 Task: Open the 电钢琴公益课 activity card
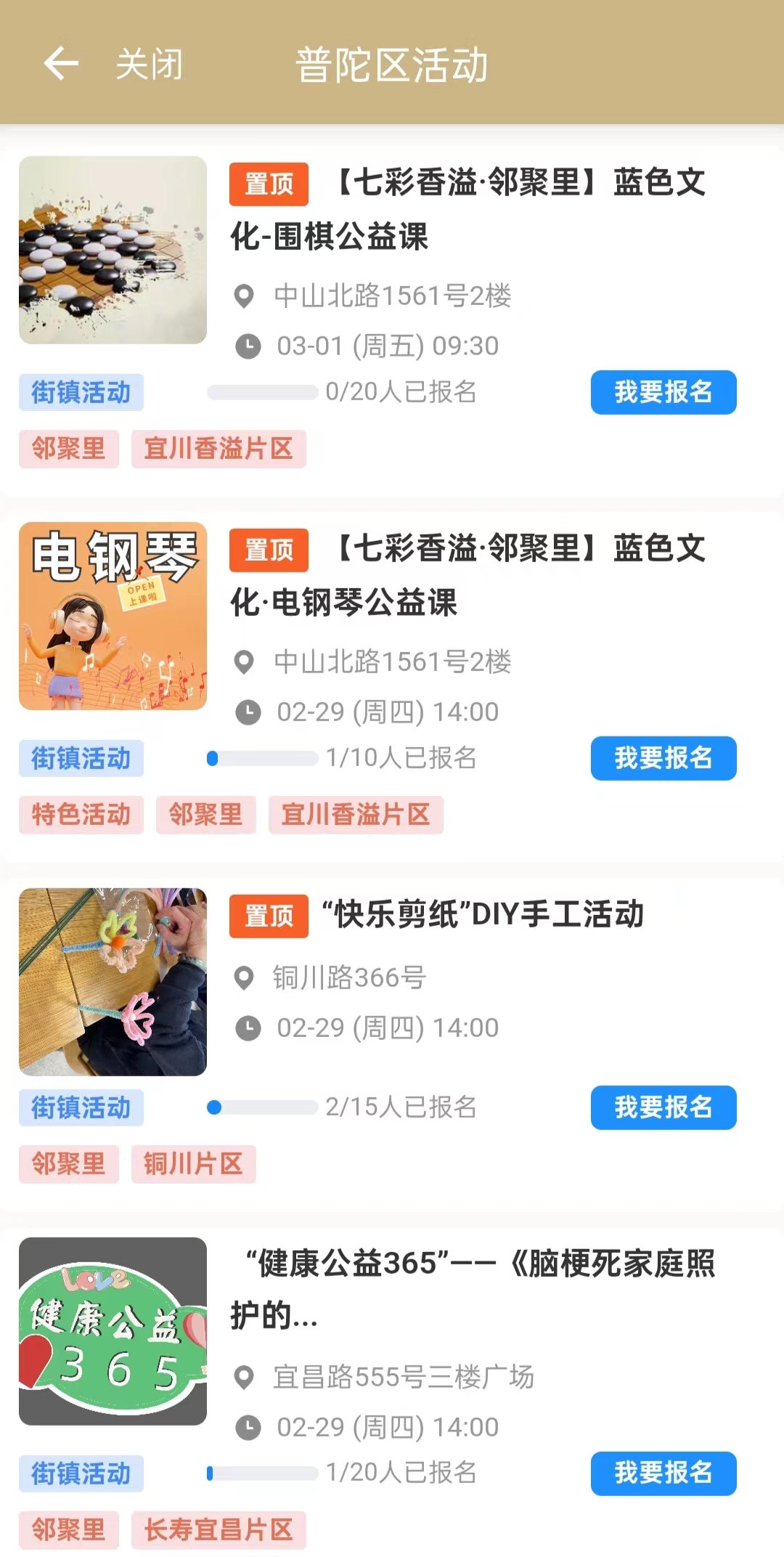[467, 575]
